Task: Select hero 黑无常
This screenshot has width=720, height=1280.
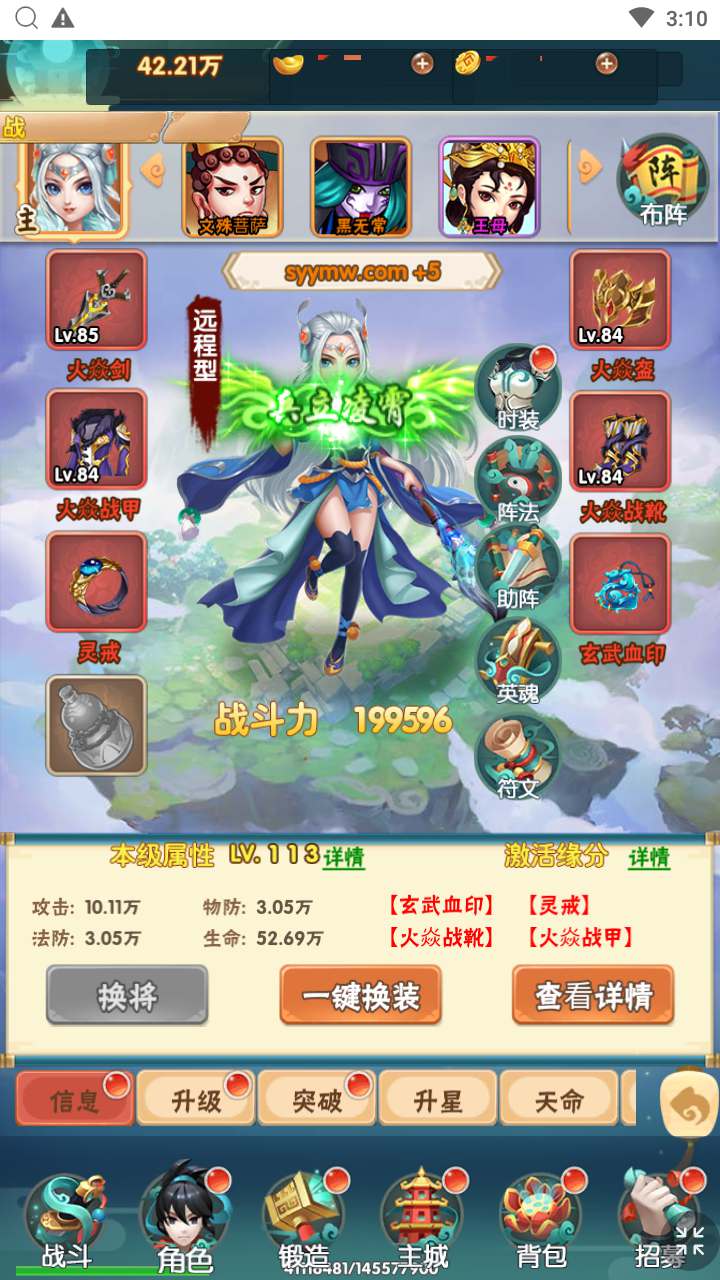Action: (x=360, y=186)
